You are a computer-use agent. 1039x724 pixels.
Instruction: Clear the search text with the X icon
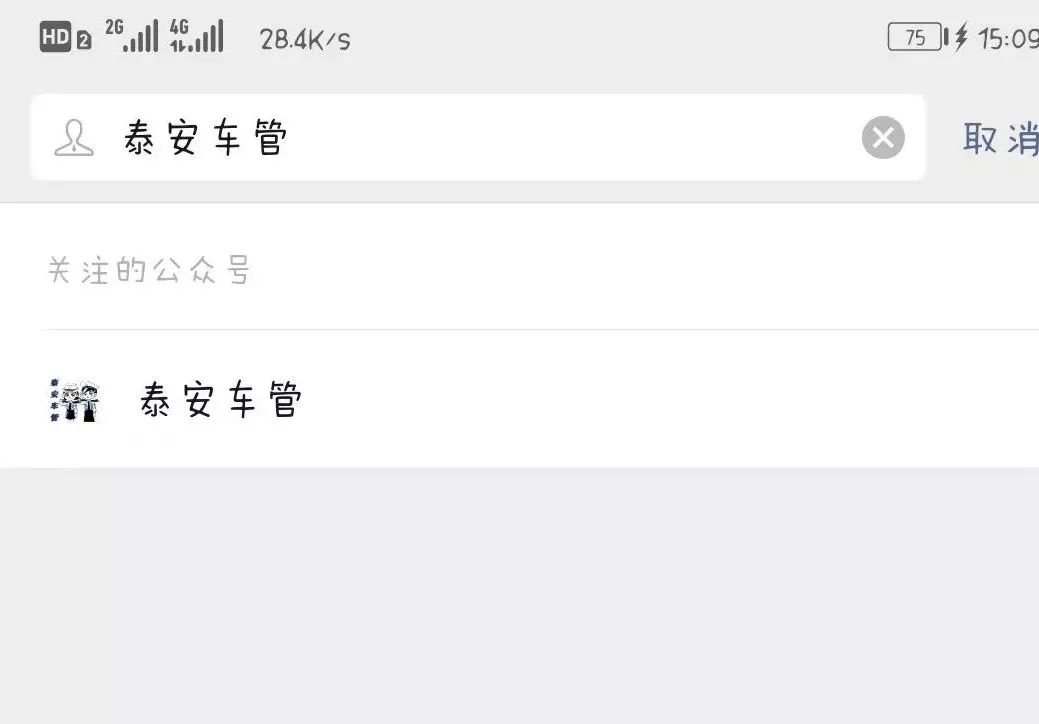pyautogui.click(x=883, y=138)
